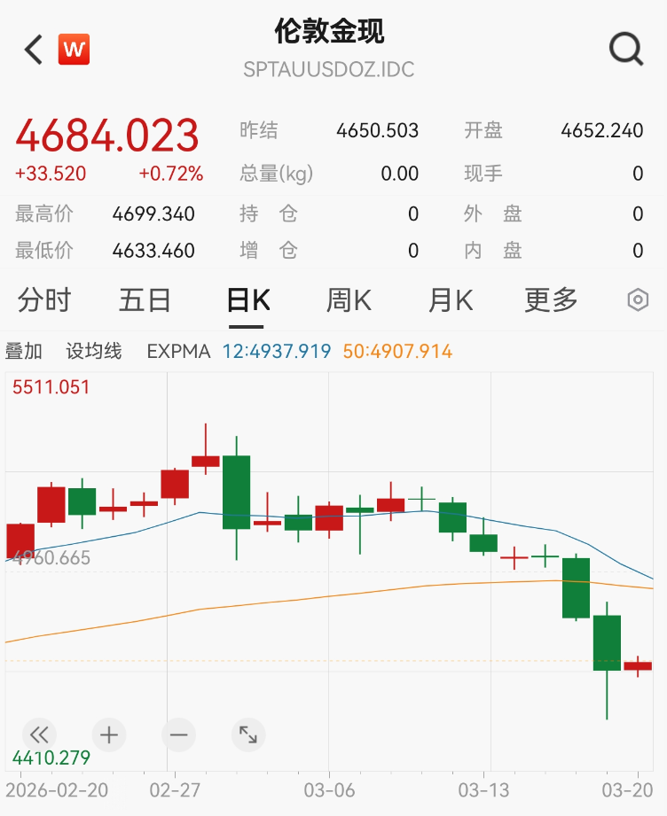The image size is (667, 816).
Task: Shift the chart left with double-arrow button
Action: coord(39,736)
